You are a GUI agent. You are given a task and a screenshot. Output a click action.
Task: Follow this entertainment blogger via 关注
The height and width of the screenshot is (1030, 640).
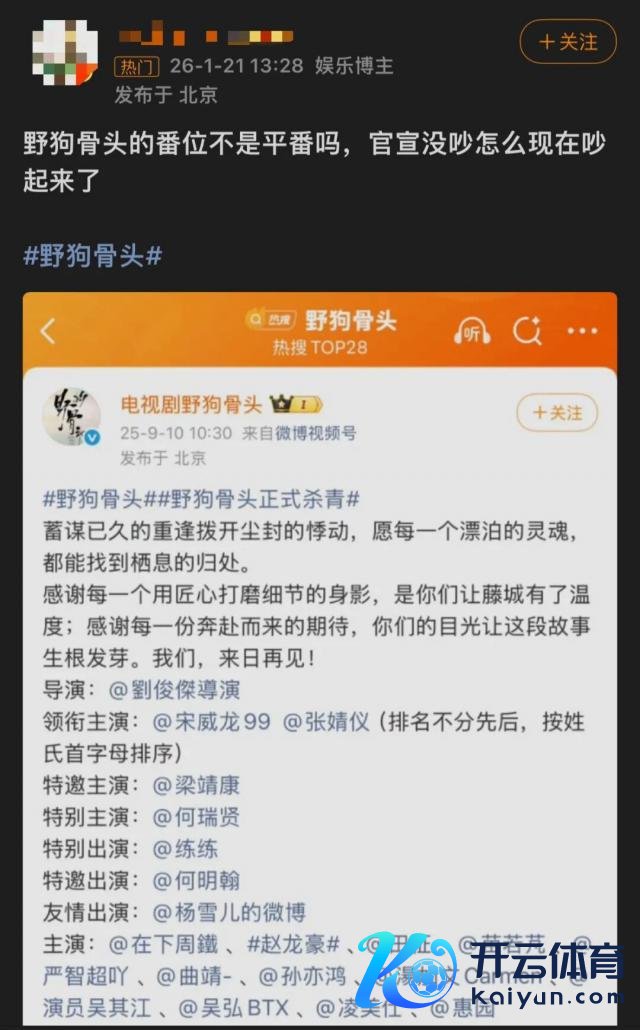click(568, 42)
